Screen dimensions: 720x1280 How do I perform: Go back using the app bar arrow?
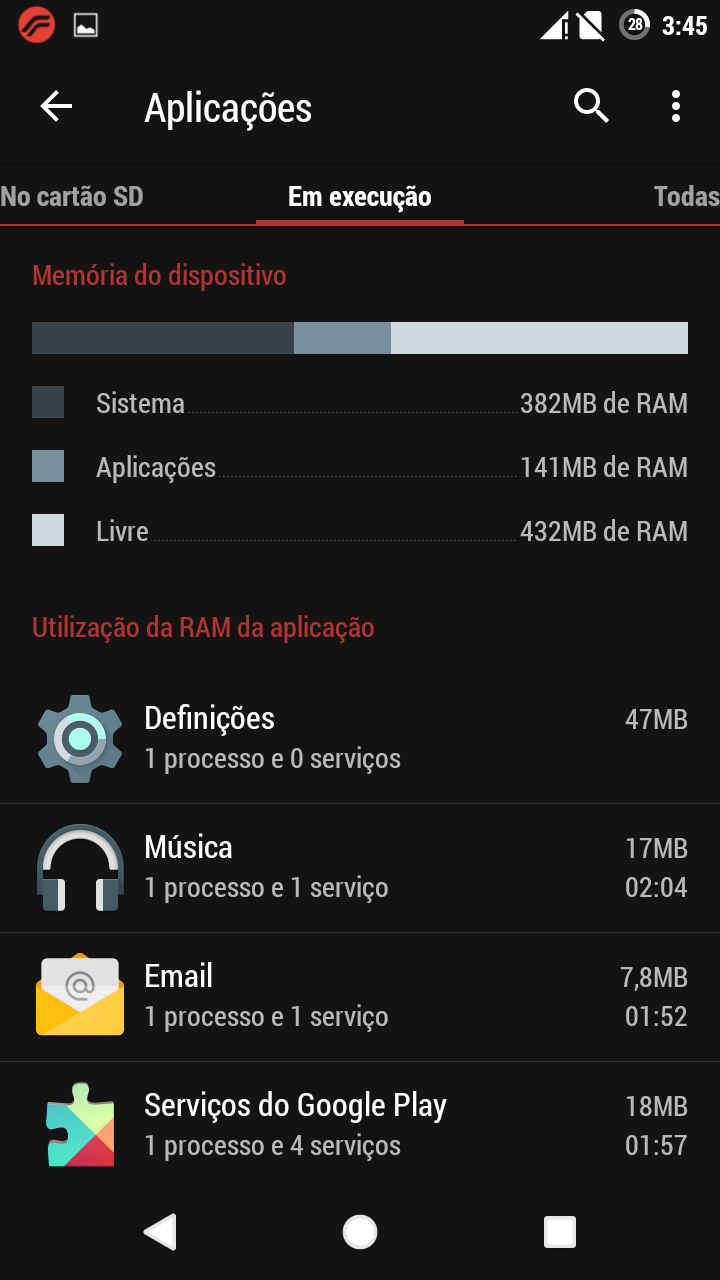click(x=57, y=106)
